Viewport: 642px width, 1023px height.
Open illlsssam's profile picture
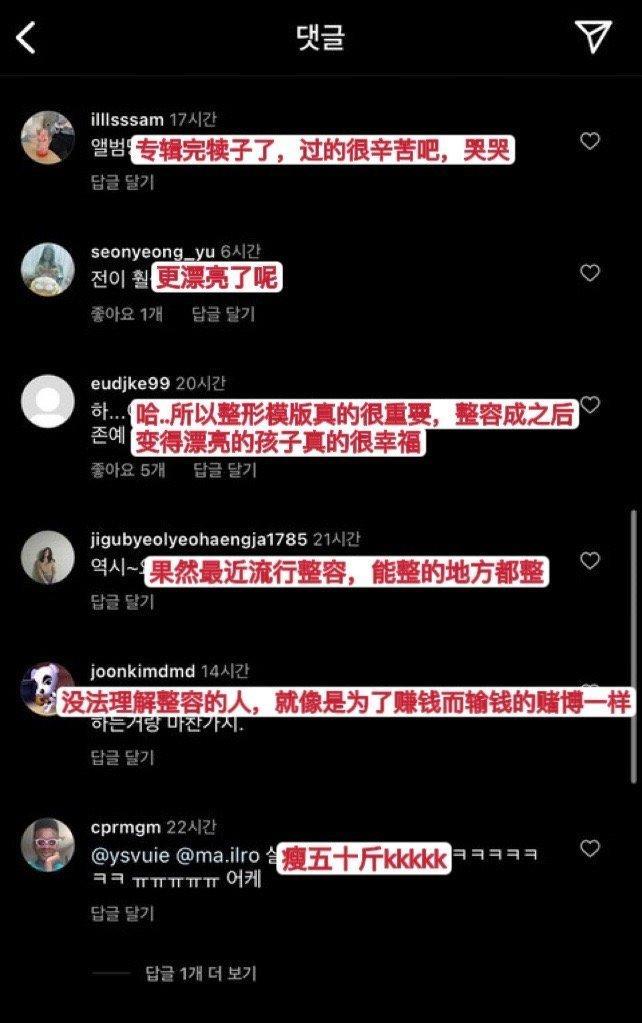click(x=48, y=137)
